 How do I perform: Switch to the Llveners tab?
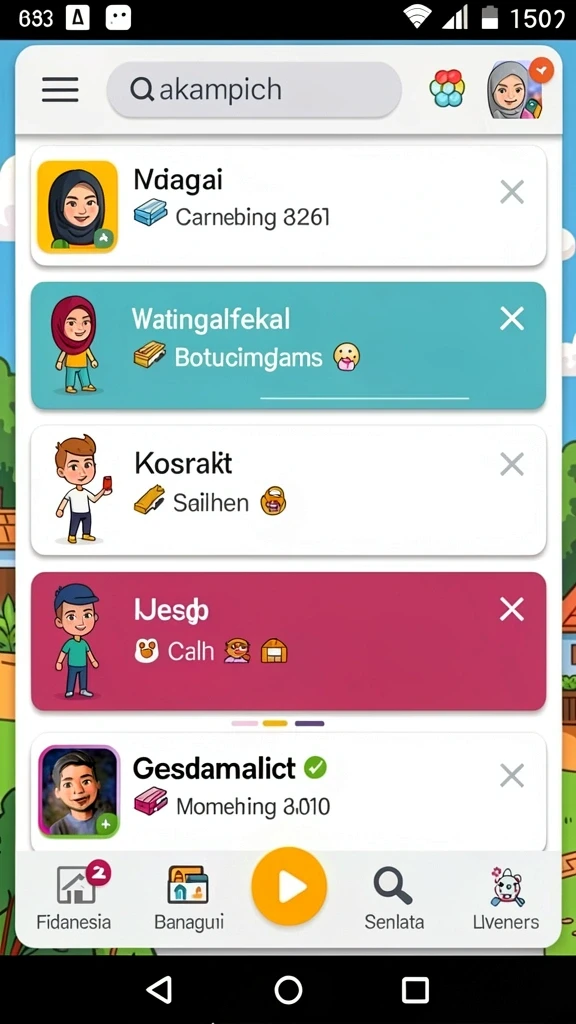[506, 896]
